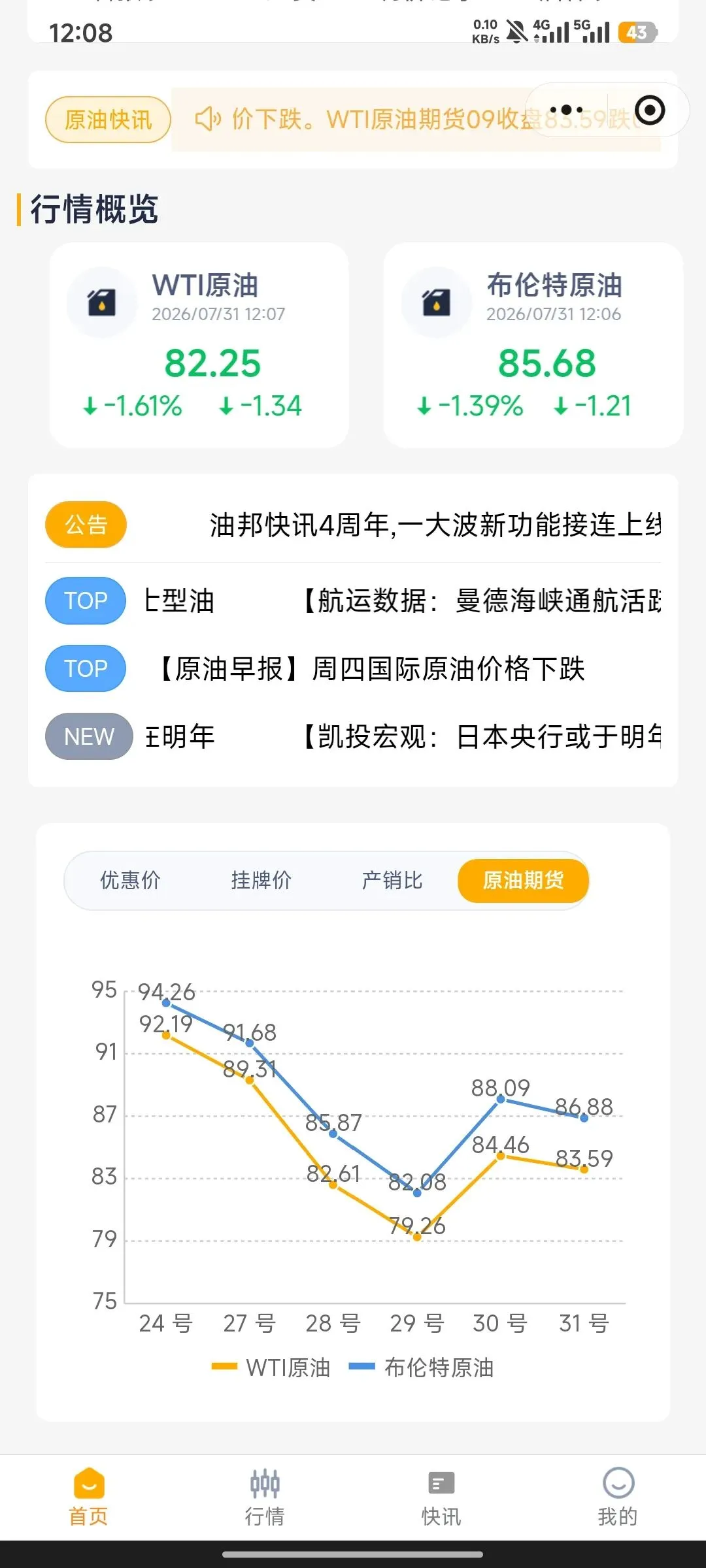Close the mini program with the circle button

click(x=650, y=110)
